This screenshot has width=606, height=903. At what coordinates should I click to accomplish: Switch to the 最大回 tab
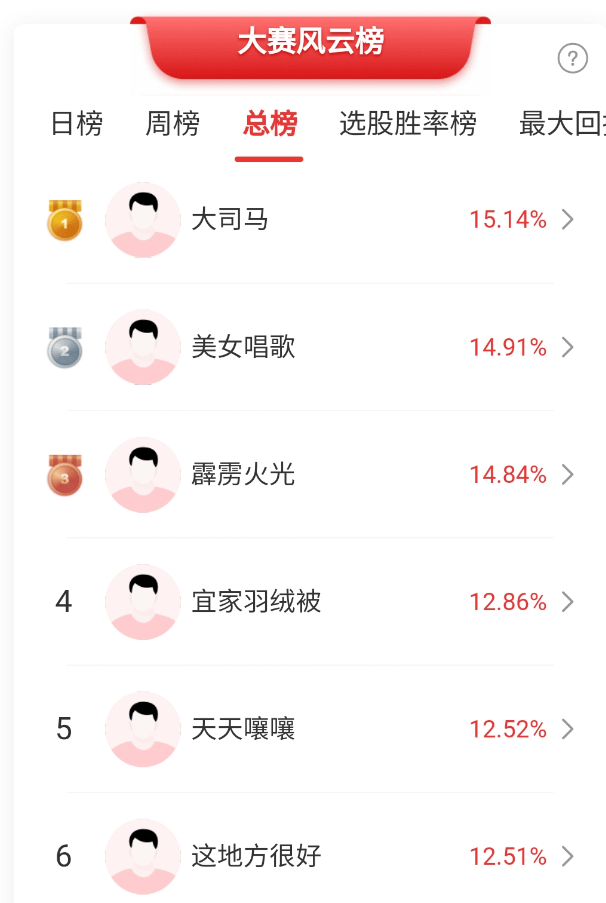(560, 124)
